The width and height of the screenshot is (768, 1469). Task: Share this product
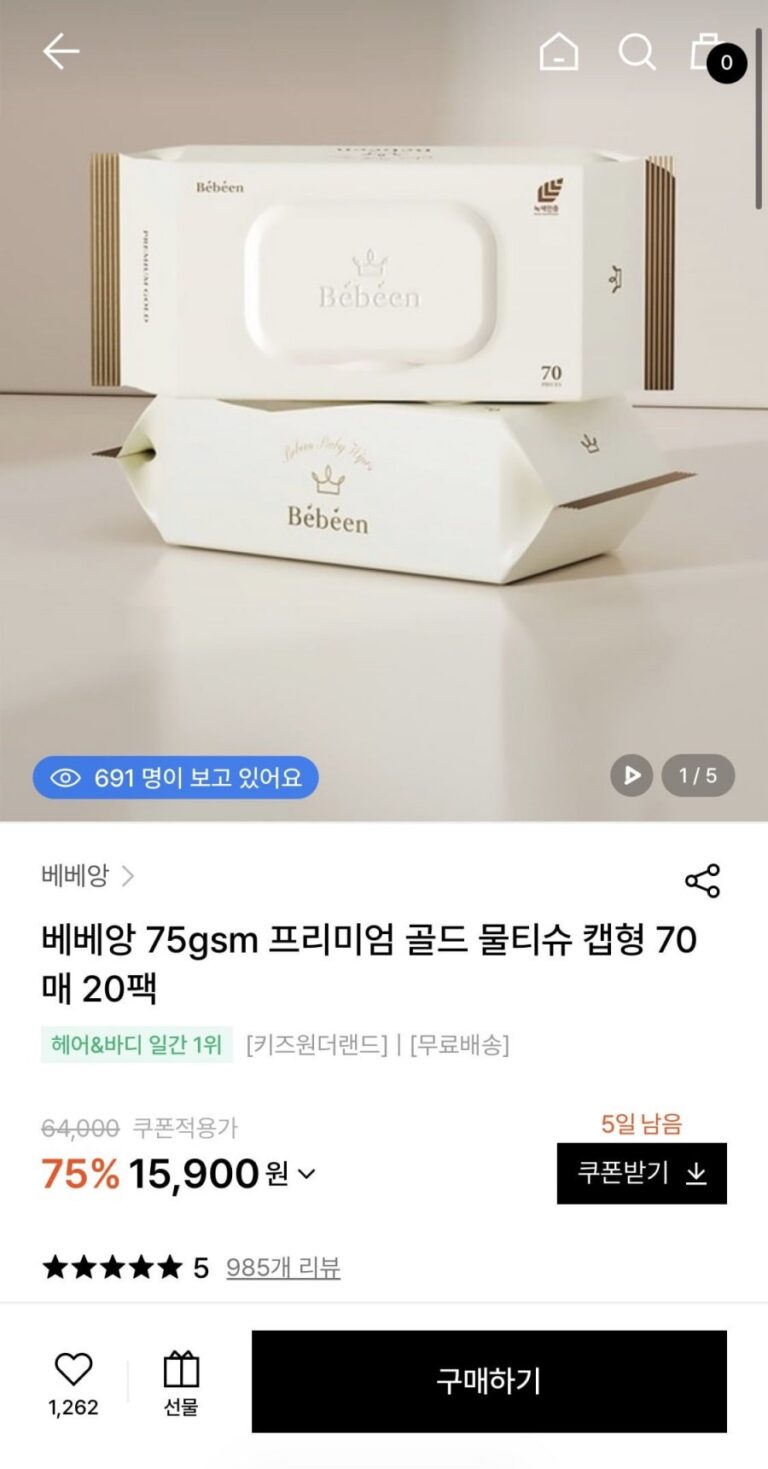(x=702, y=880)
